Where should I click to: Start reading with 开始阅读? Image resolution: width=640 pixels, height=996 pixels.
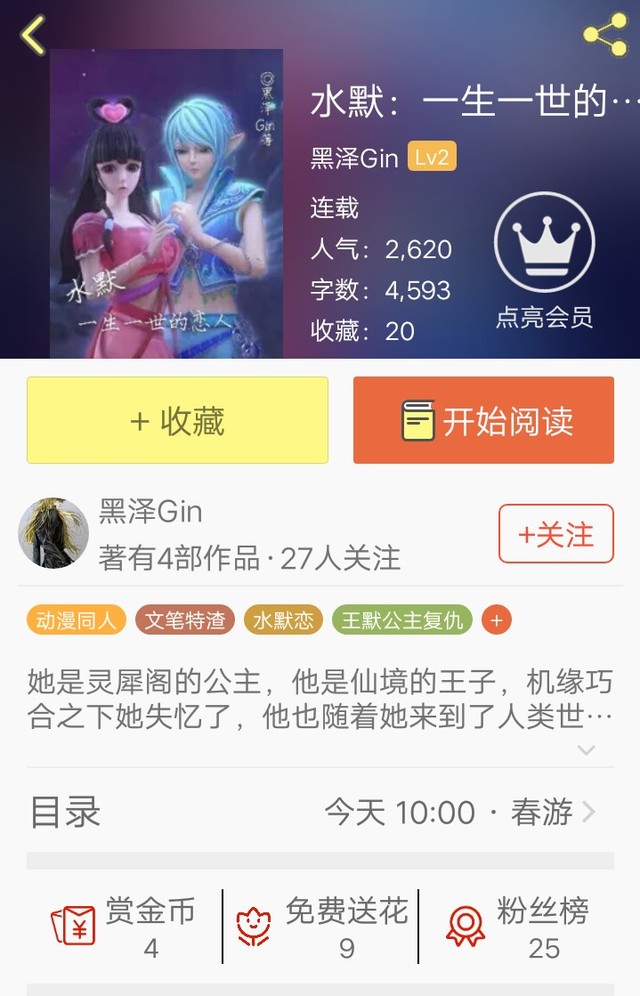point(483,420)
